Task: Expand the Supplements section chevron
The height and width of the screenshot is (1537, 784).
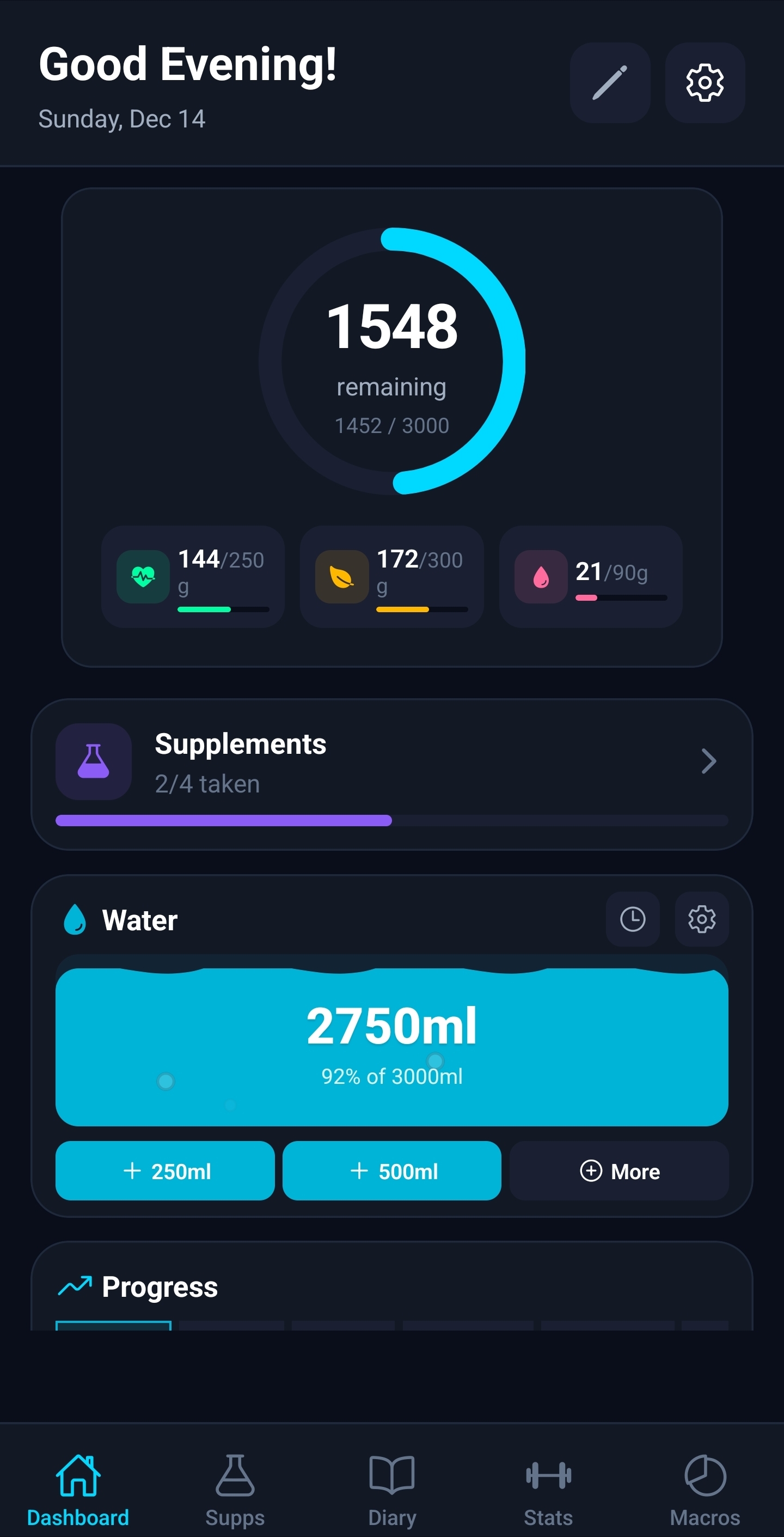Action: coord(709,761)
